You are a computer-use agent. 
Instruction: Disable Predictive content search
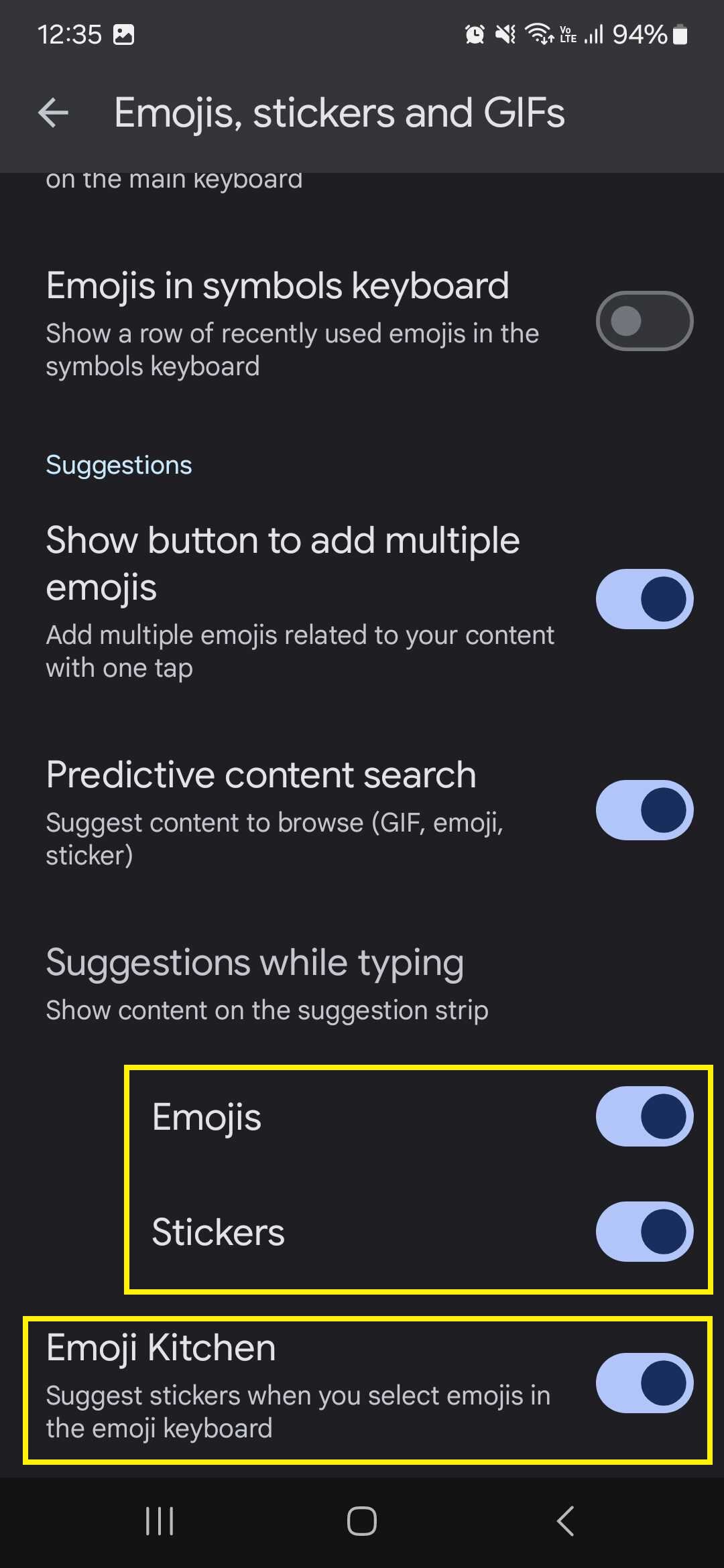tap(644, 810)
